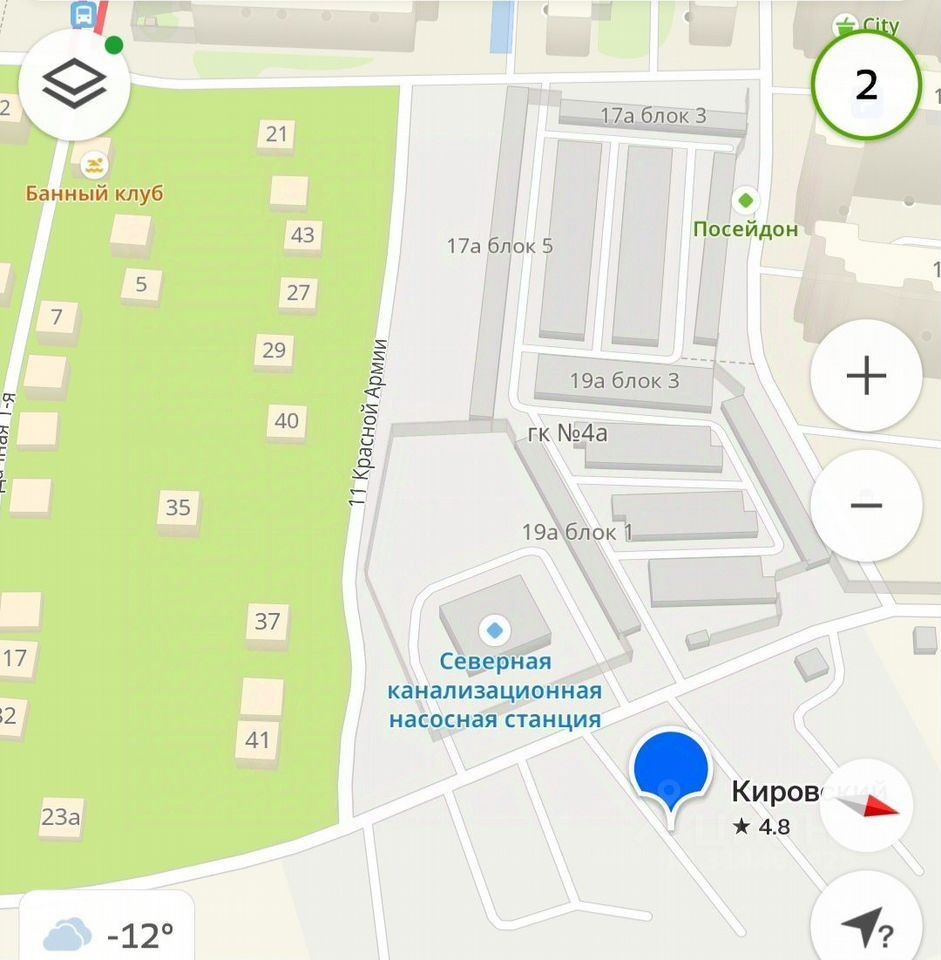Zoom in with the plus button
This screenshot has height=960, width=941.
(x=866, y=376)
